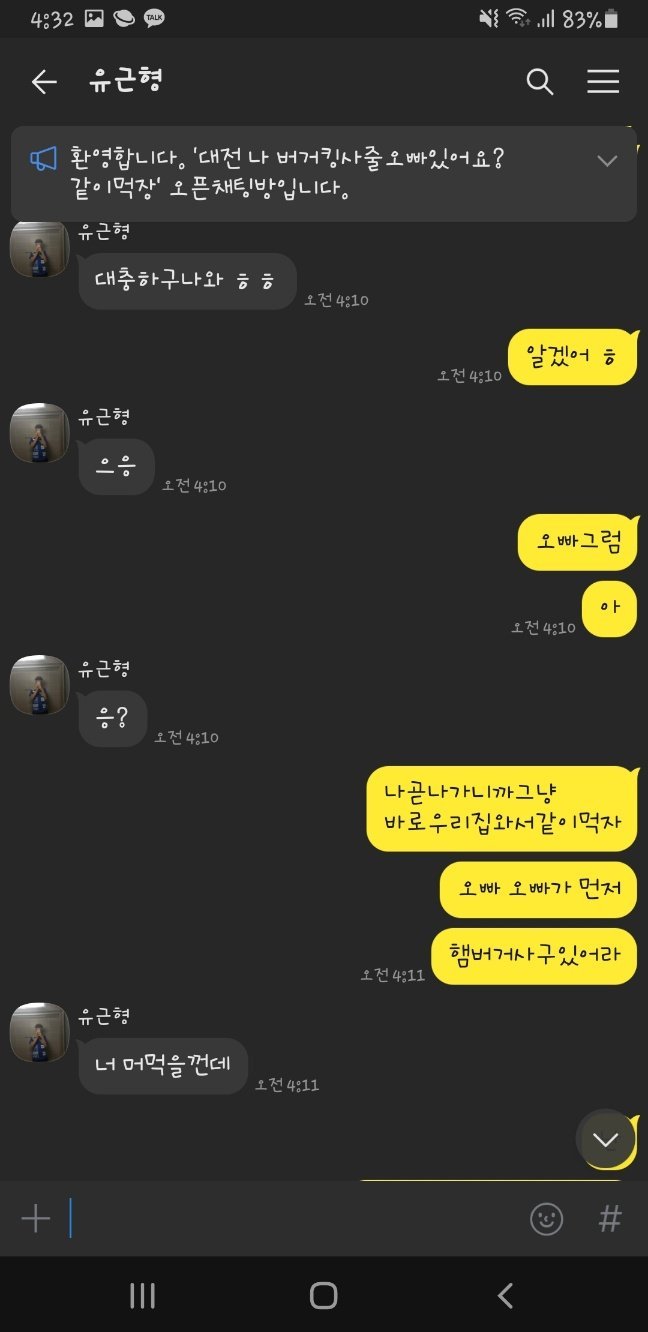Viewport: 648px width, 1332px height.
Task: Go back from the 유근형 chat
Action: click(44, 82)
